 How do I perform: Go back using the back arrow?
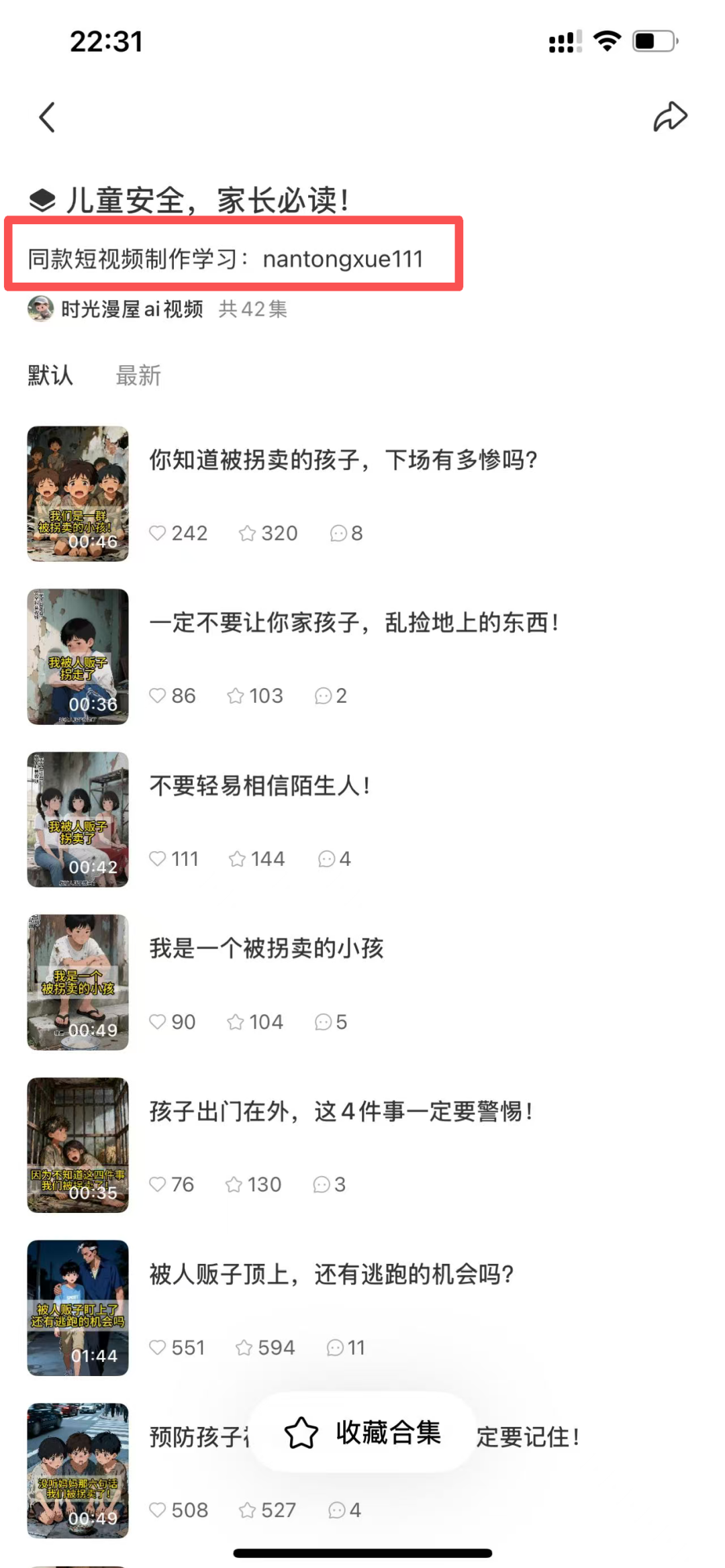pos(46,117)
